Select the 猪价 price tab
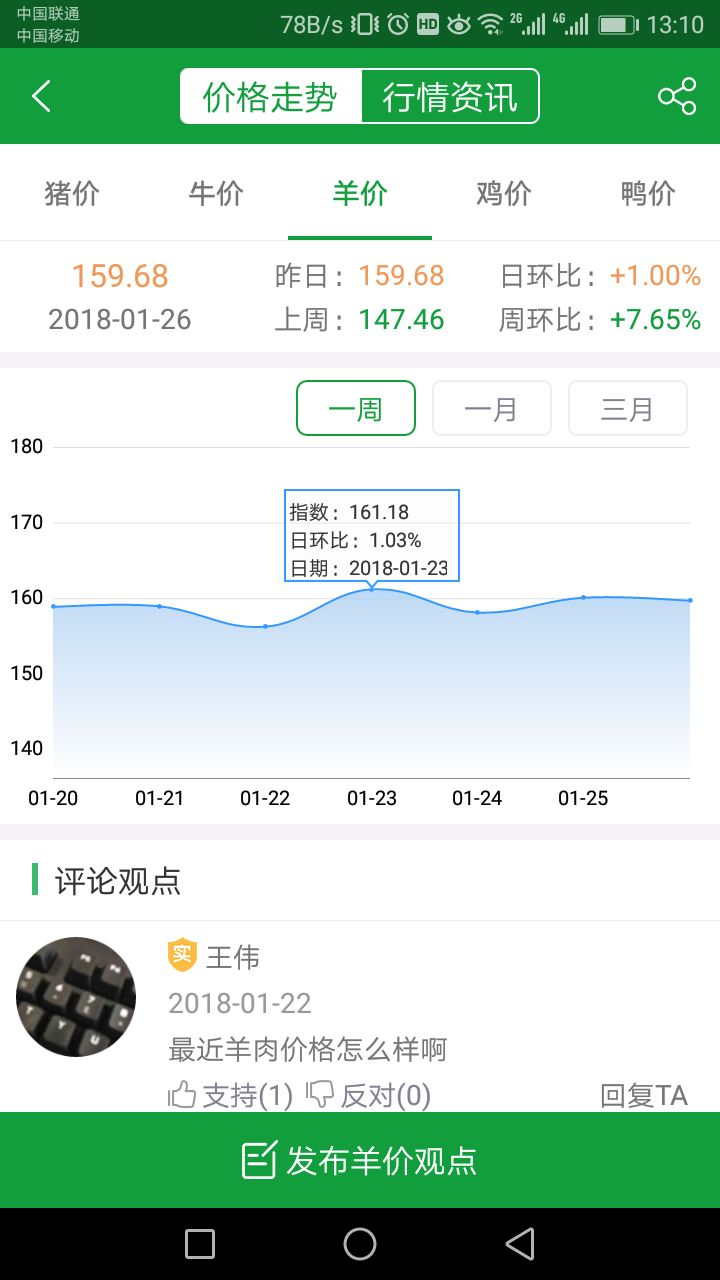This screenshot has height=1280, width=720. point(71,195)
